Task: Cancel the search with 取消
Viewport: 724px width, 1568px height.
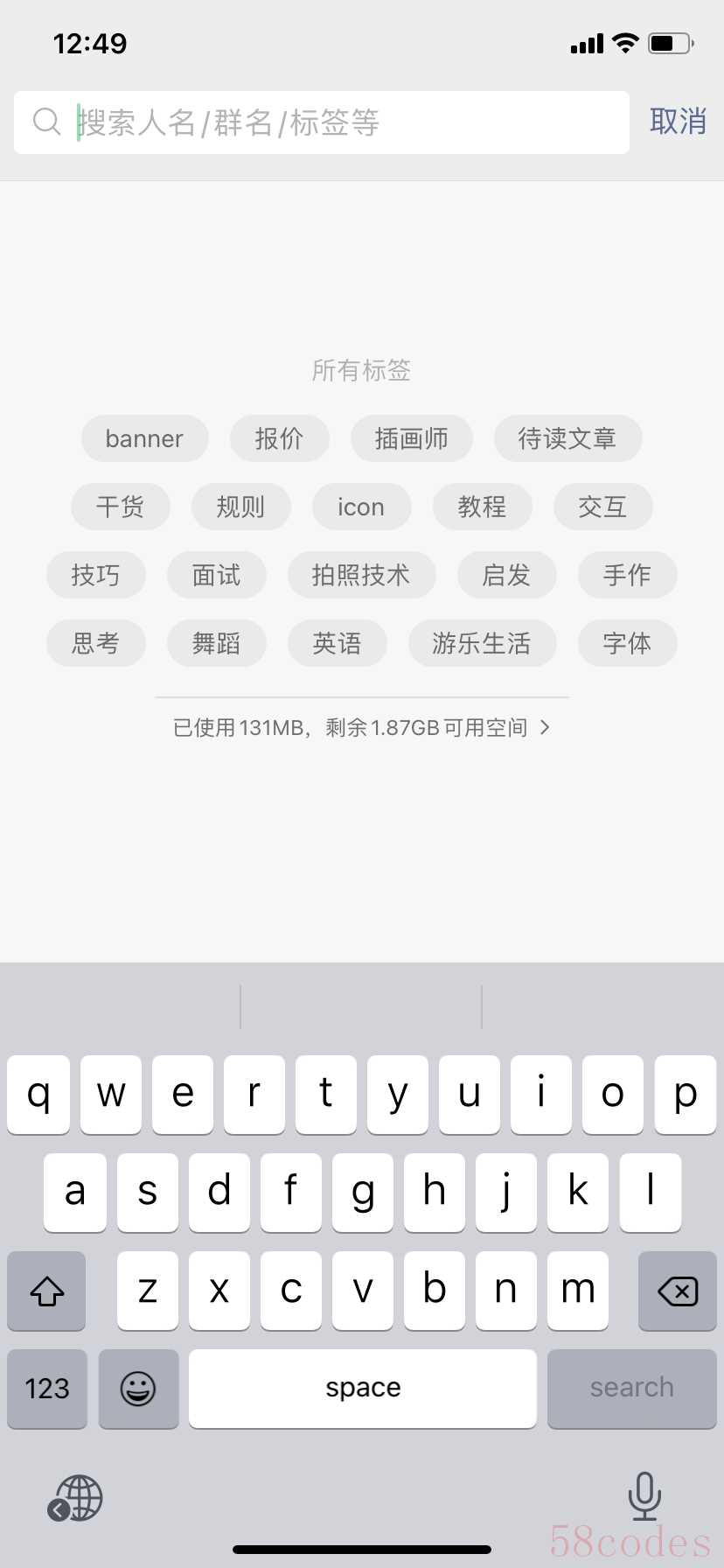Action: [x=678, y=122]
